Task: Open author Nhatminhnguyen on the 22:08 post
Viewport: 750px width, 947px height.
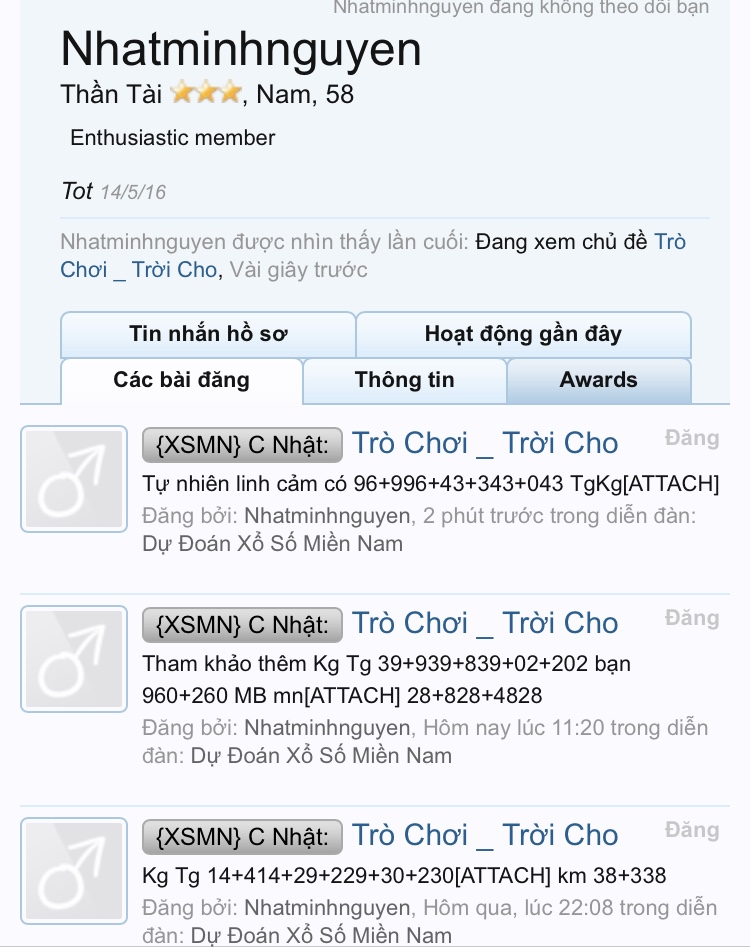Action: (x=327, y=908)
